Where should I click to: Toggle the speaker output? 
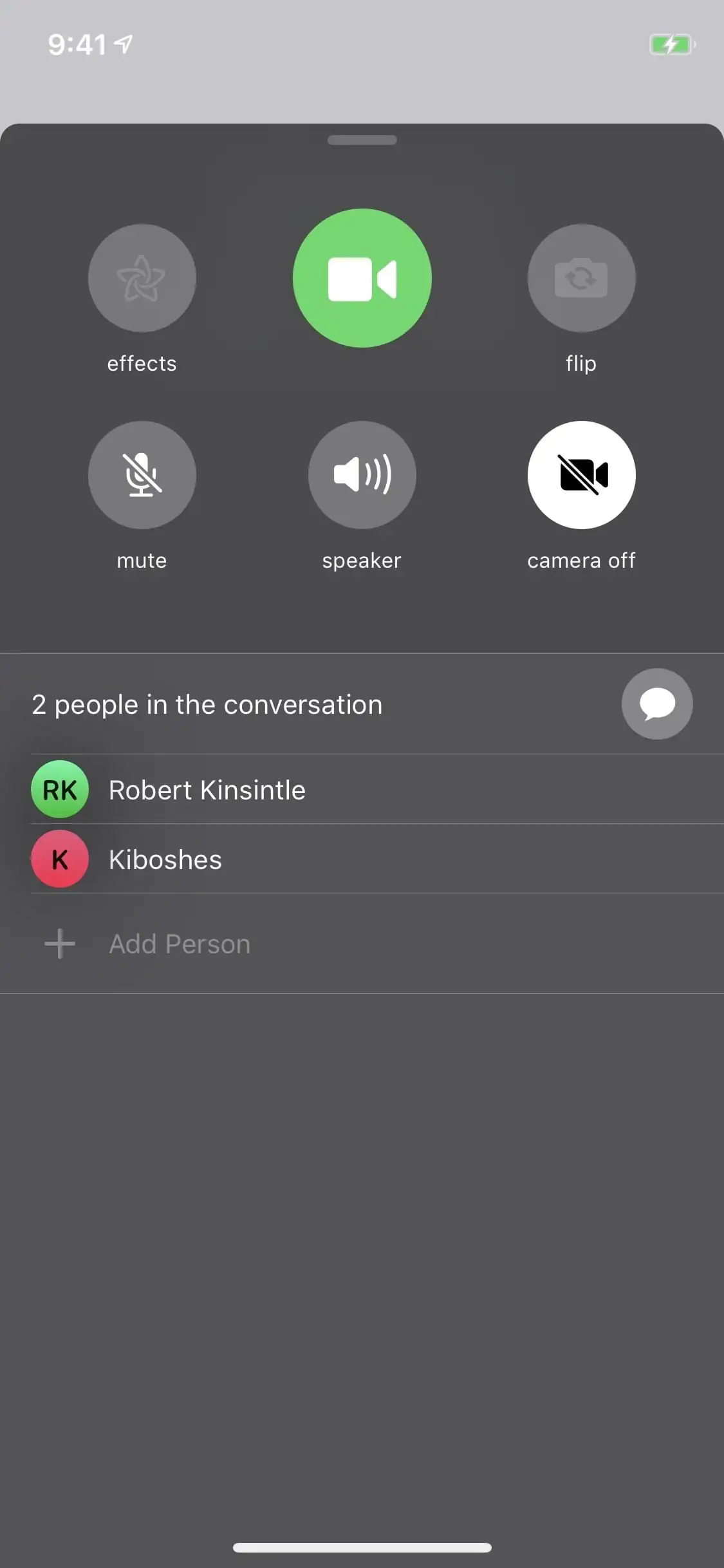[x=362, y=475]
